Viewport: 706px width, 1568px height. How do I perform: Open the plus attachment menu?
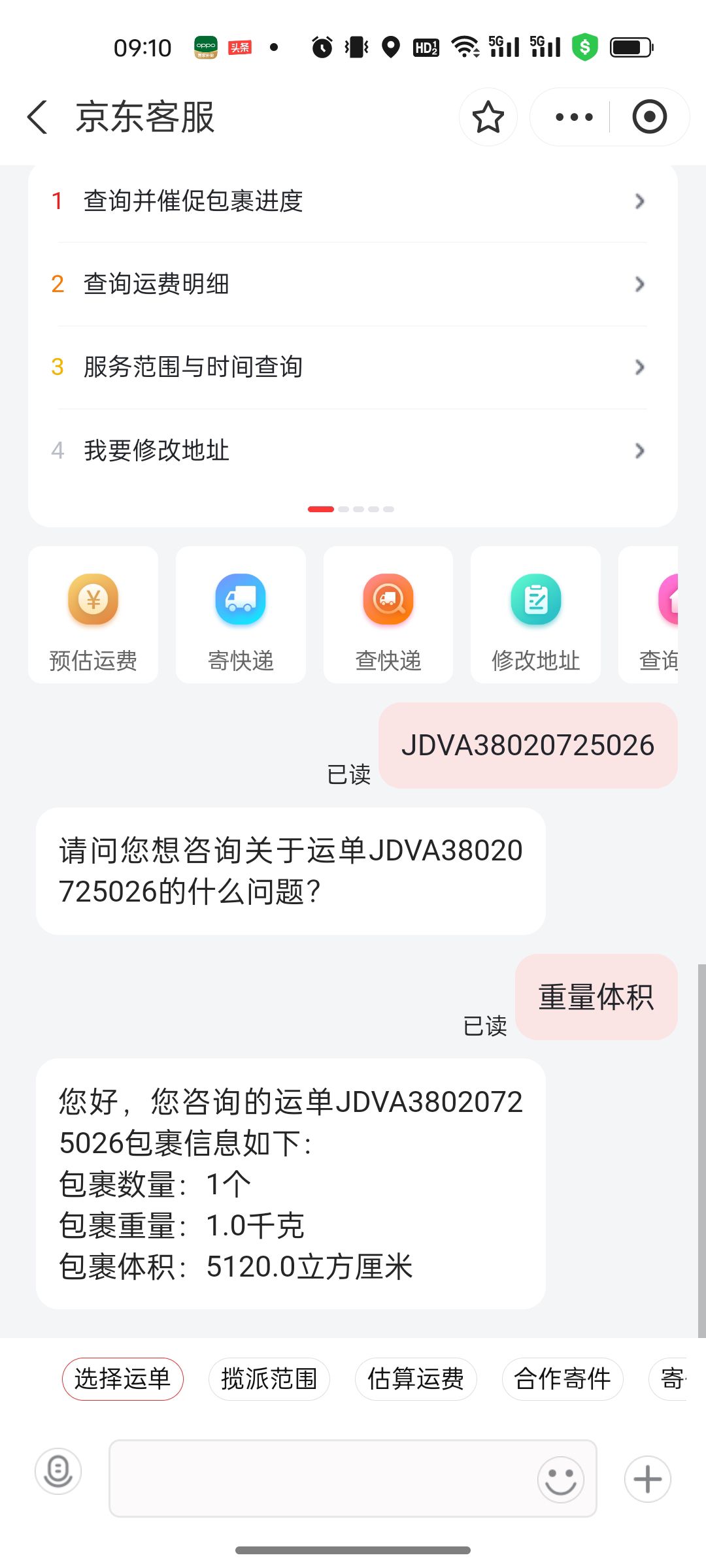click(x=647, y=1479)
